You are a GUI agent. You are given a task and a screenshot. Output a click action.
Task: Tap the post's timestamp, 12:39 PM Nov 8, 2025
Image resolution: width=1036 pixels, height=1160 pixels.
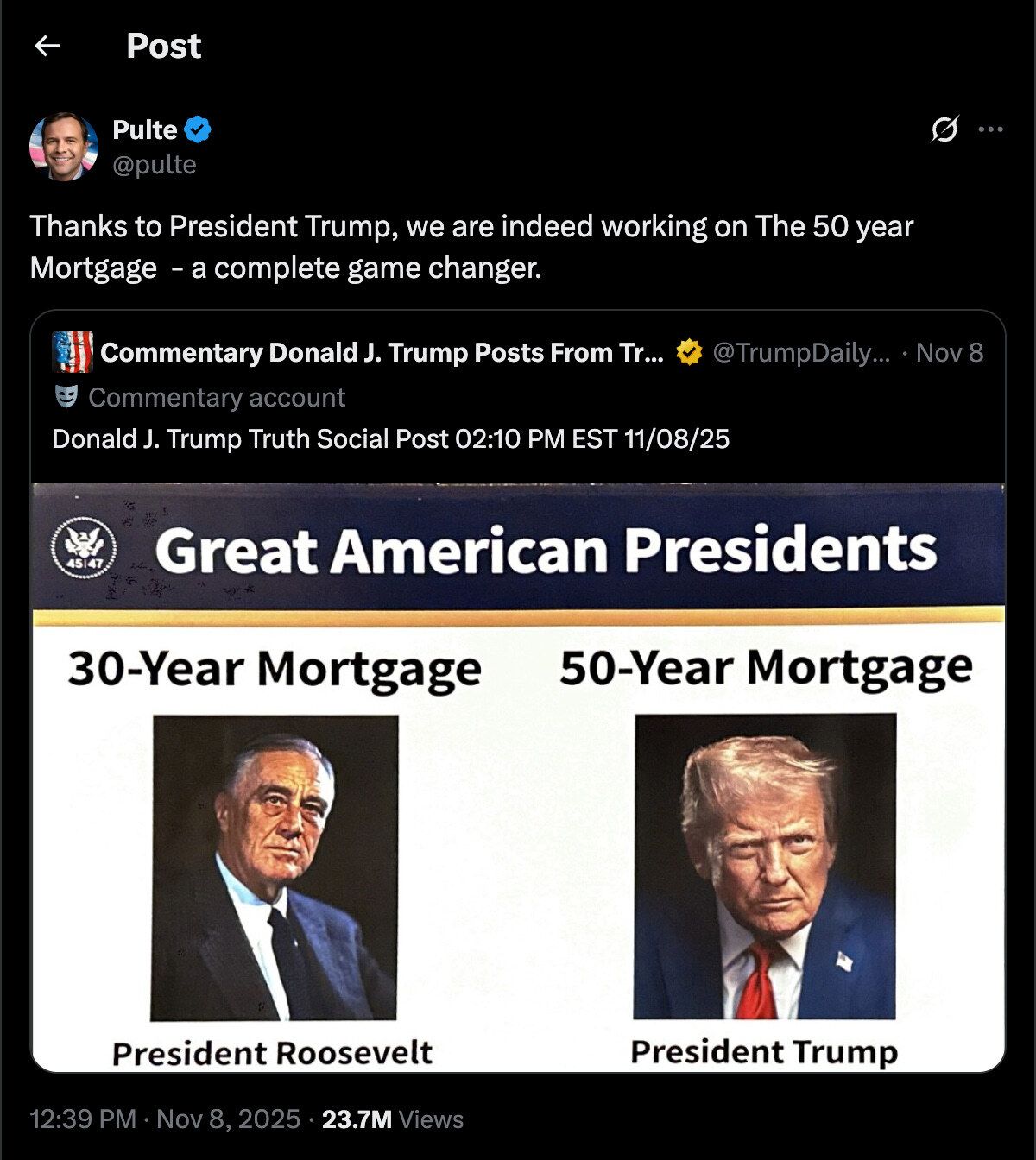coord(164,1119)
